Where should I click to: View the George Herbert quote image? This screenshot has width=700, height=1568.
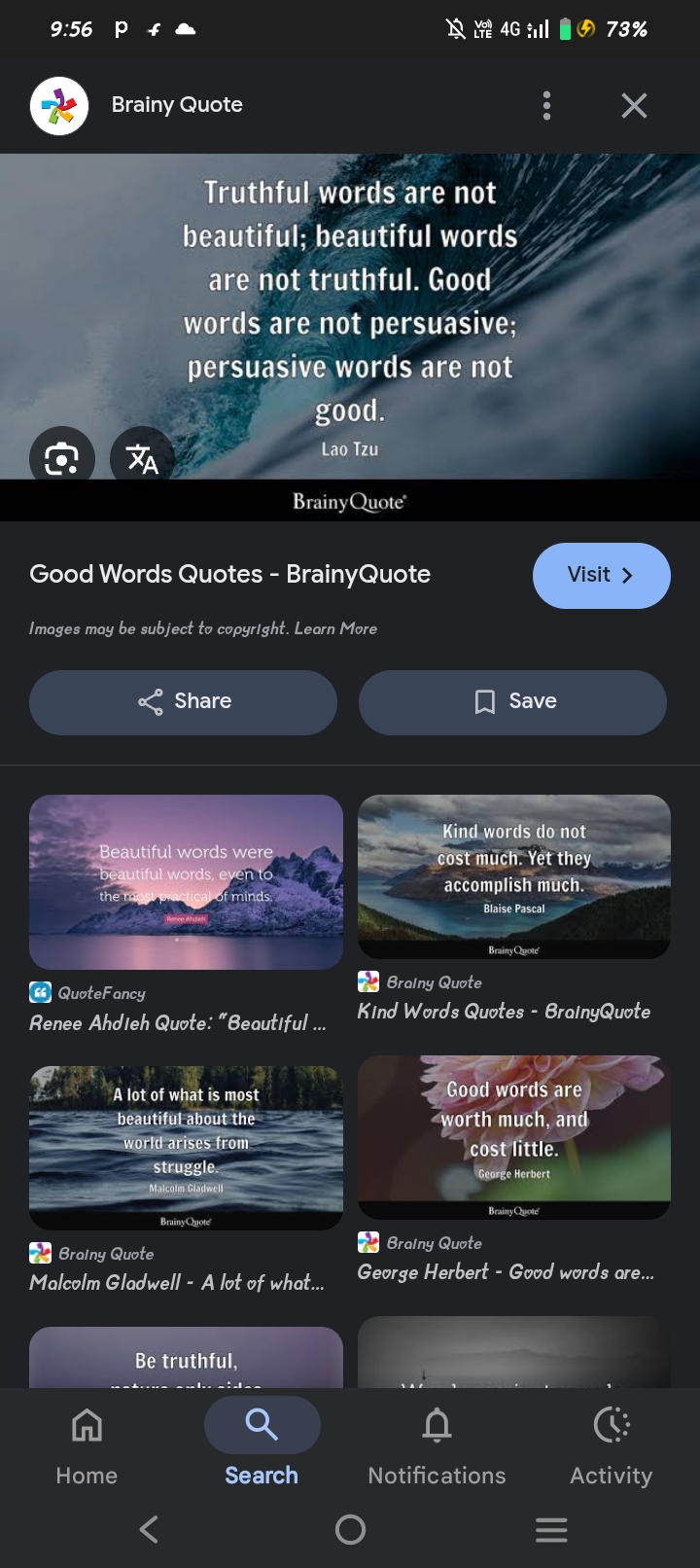coord(513,1136)
